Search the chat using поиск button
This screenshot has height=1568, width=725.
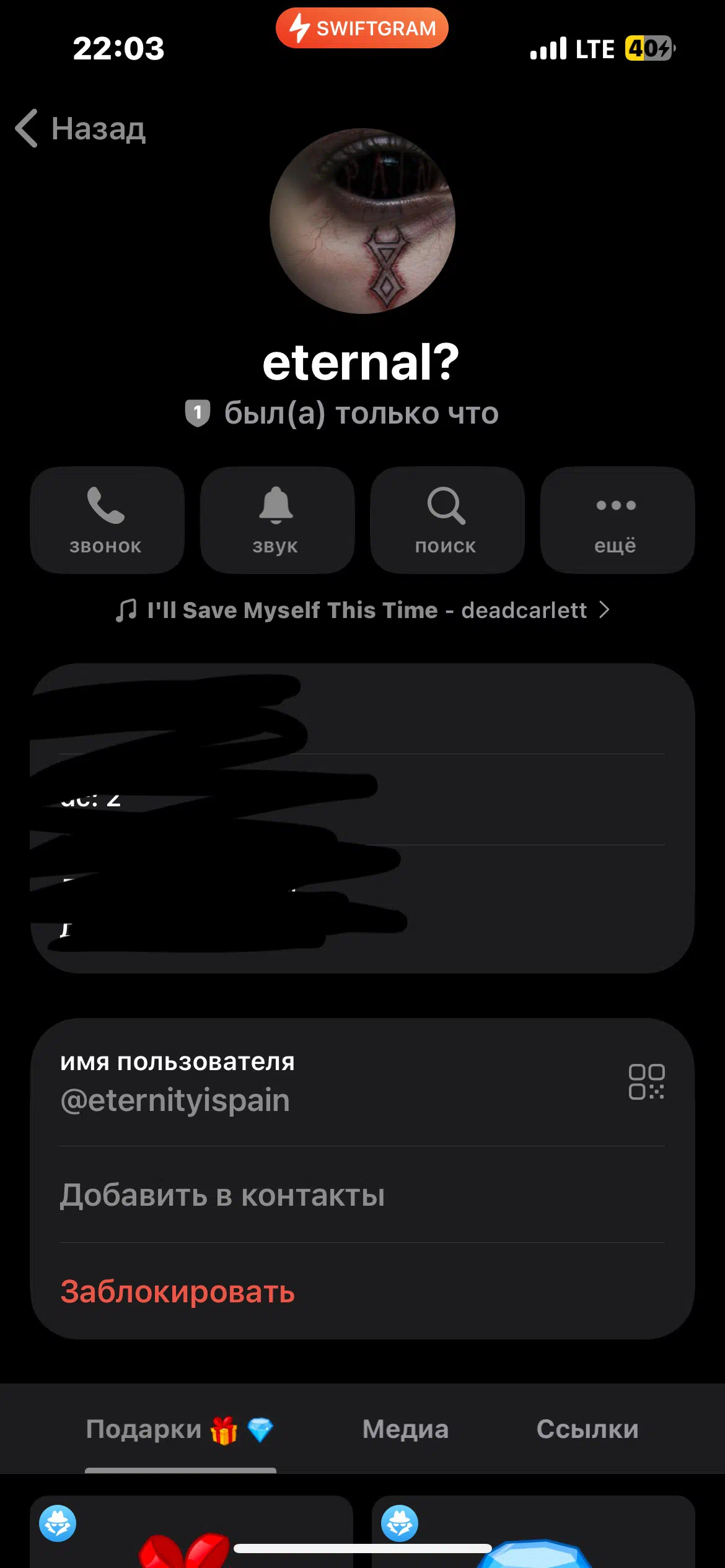click(x=447, y=520)
